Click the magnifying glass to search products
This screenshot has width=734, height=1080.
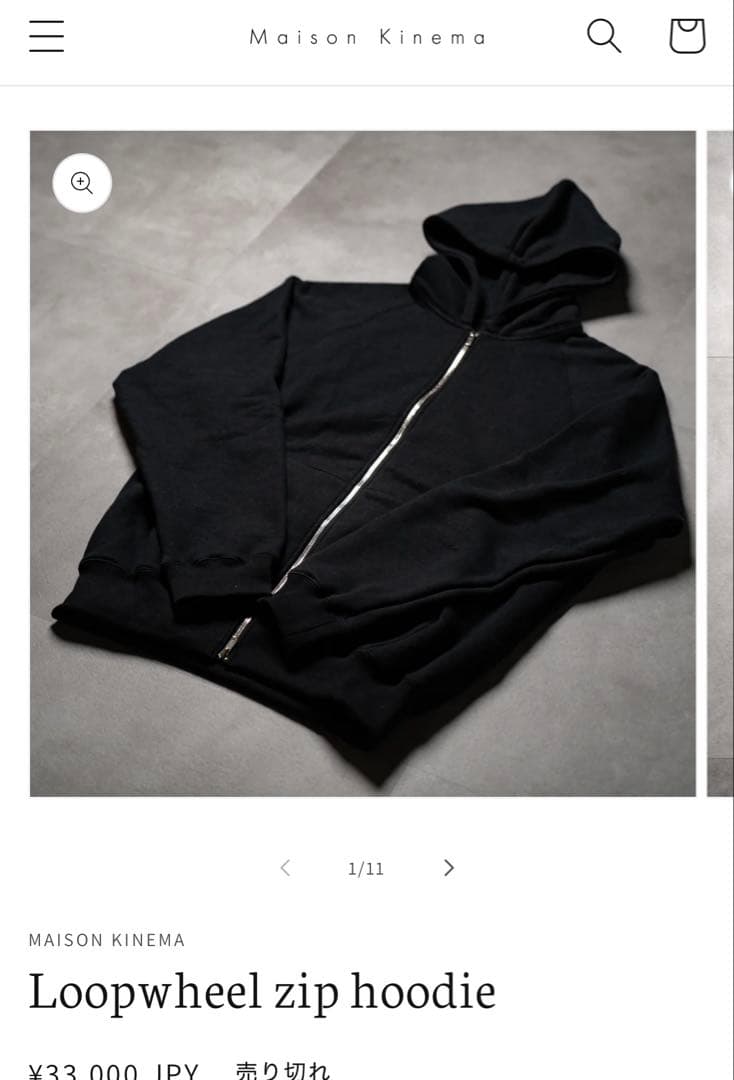click(x=604, y=35)
